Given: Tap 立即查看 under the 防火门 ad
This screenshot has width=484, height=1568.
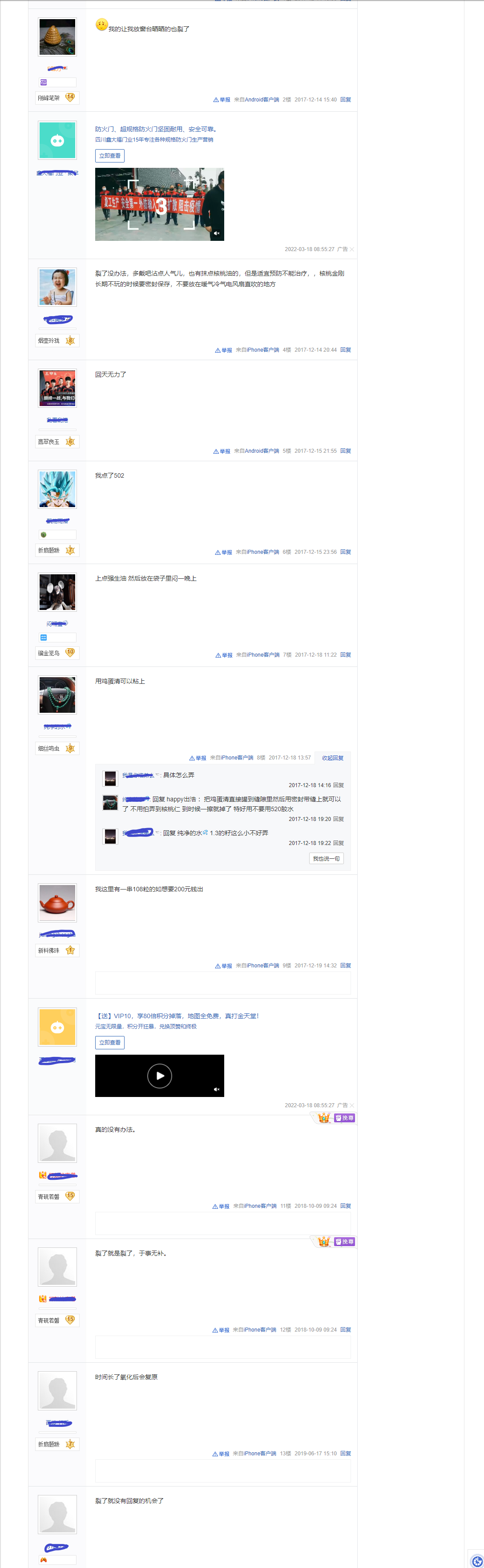Looking at the screenshot, I should tap(109, 156).
